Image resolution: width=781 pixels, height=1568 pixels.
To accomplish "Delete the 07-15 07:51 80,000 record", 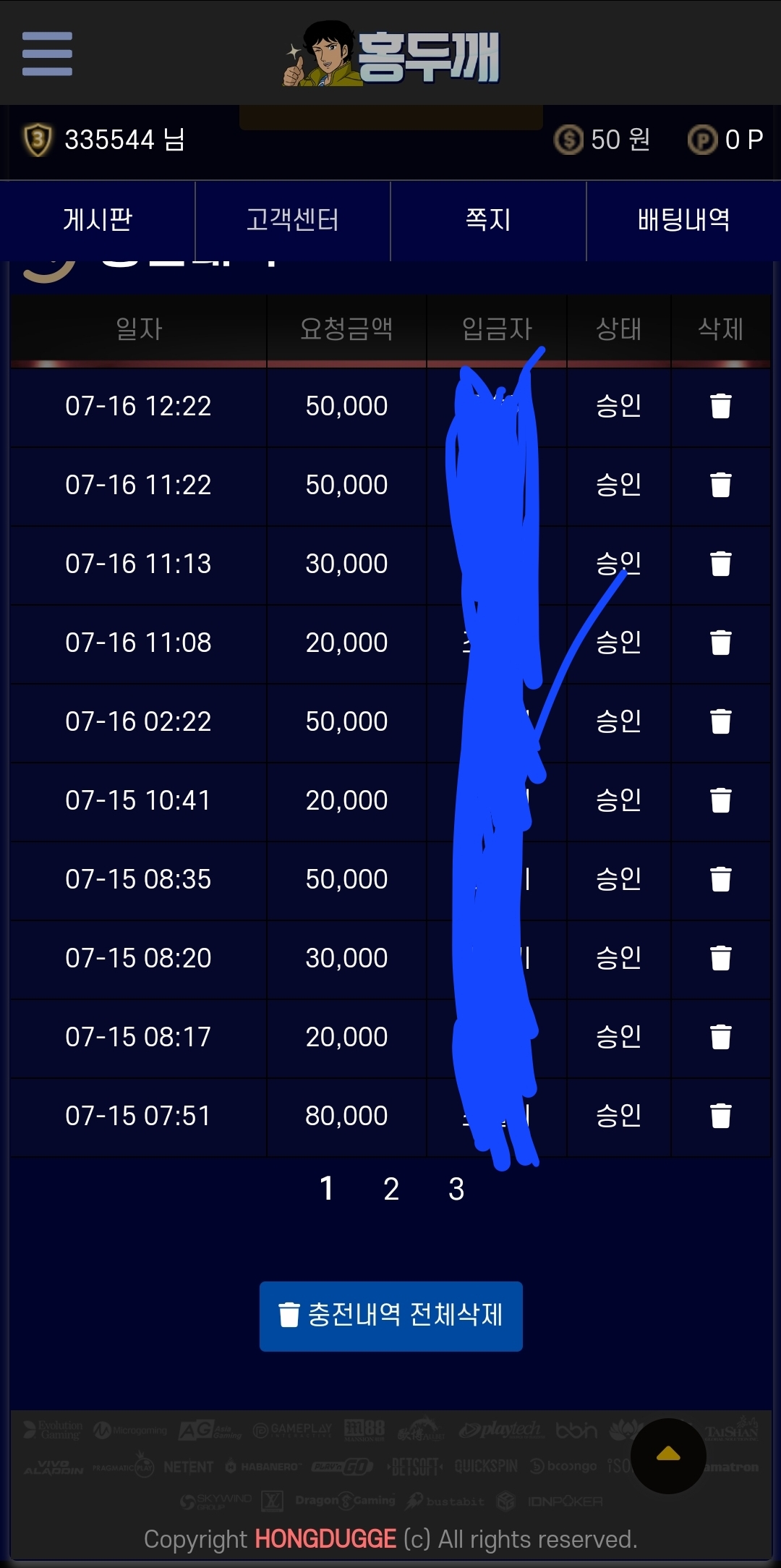I will click(x=721, y=1116).
